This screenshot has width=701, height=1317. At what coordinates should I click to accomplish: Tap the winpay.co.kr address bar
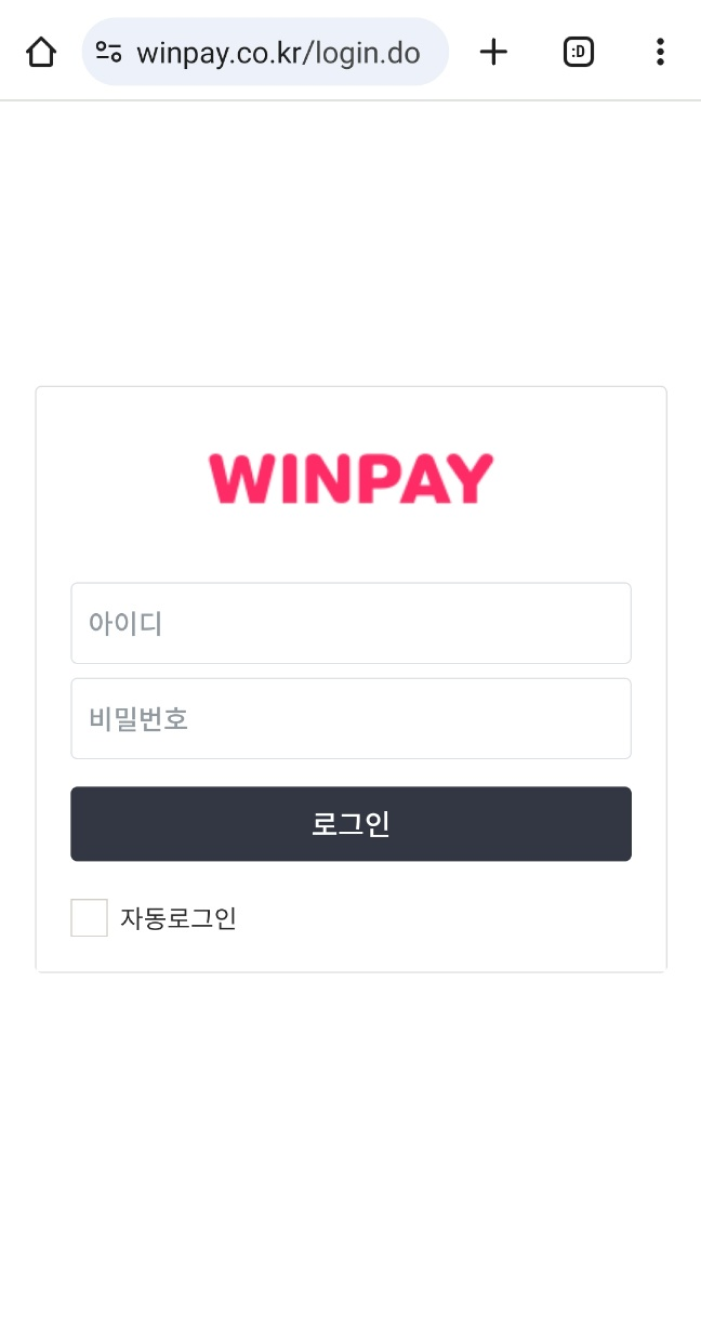click(x=277, y=52)
